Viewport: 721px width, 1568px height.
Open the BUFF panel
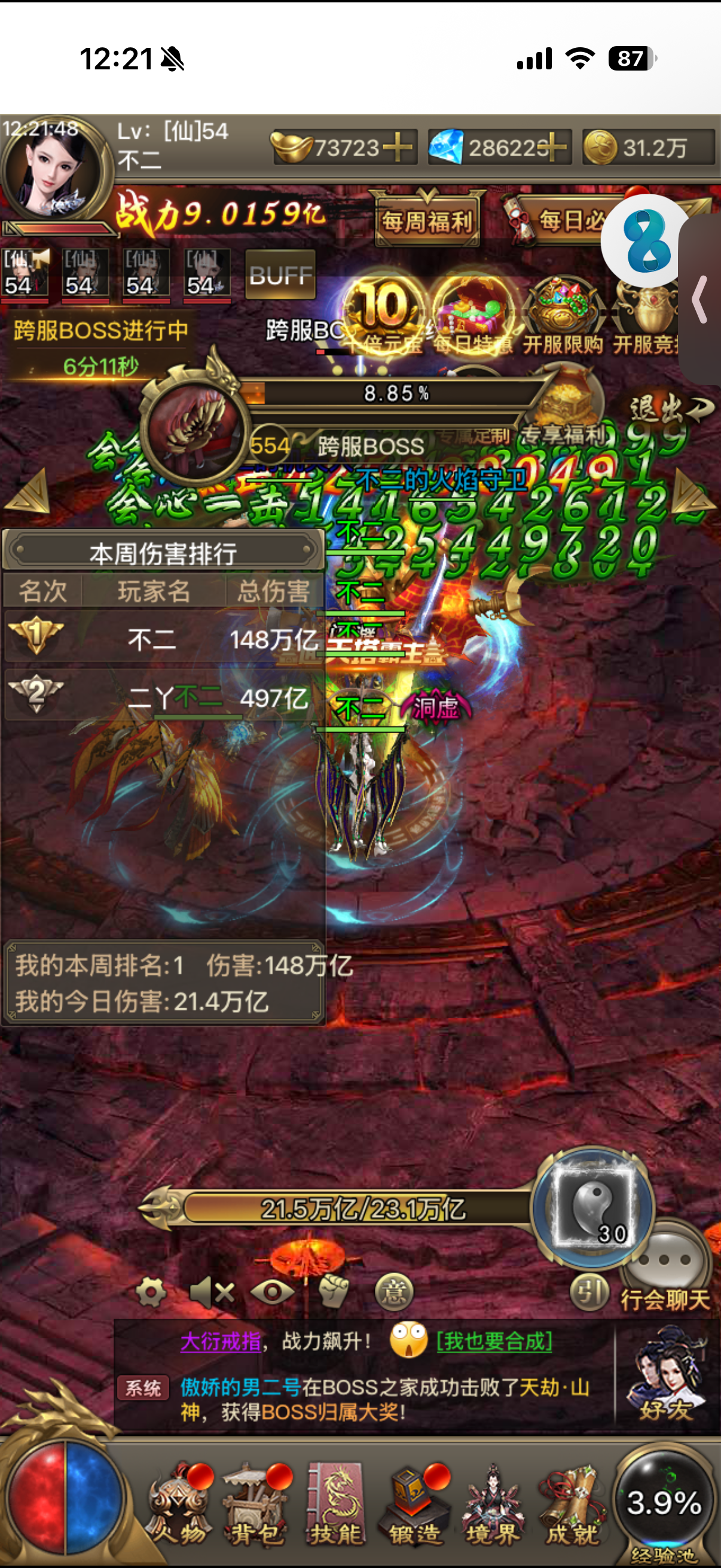280,275
